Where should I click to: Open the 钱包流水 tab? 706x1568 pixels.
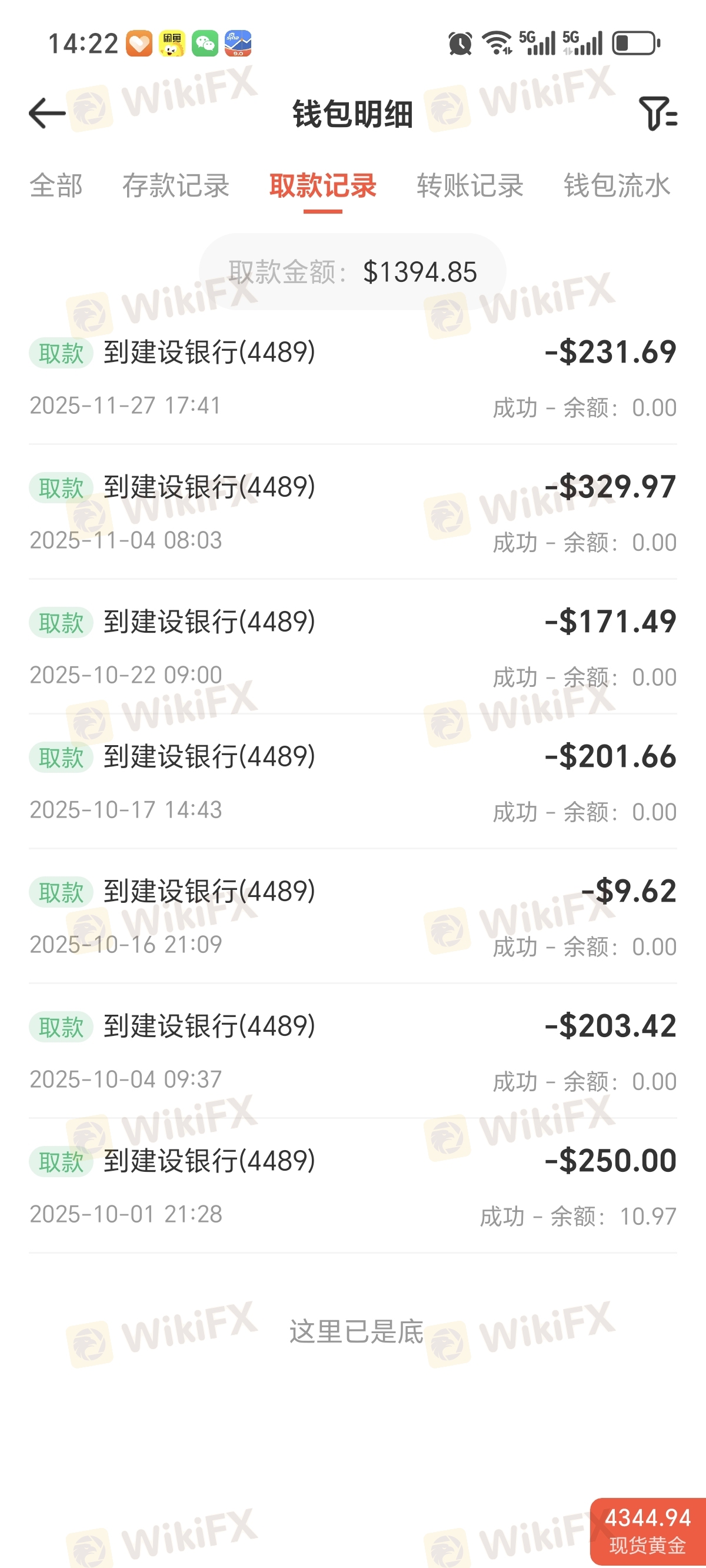pyautogui.click(x=617, y=185)
